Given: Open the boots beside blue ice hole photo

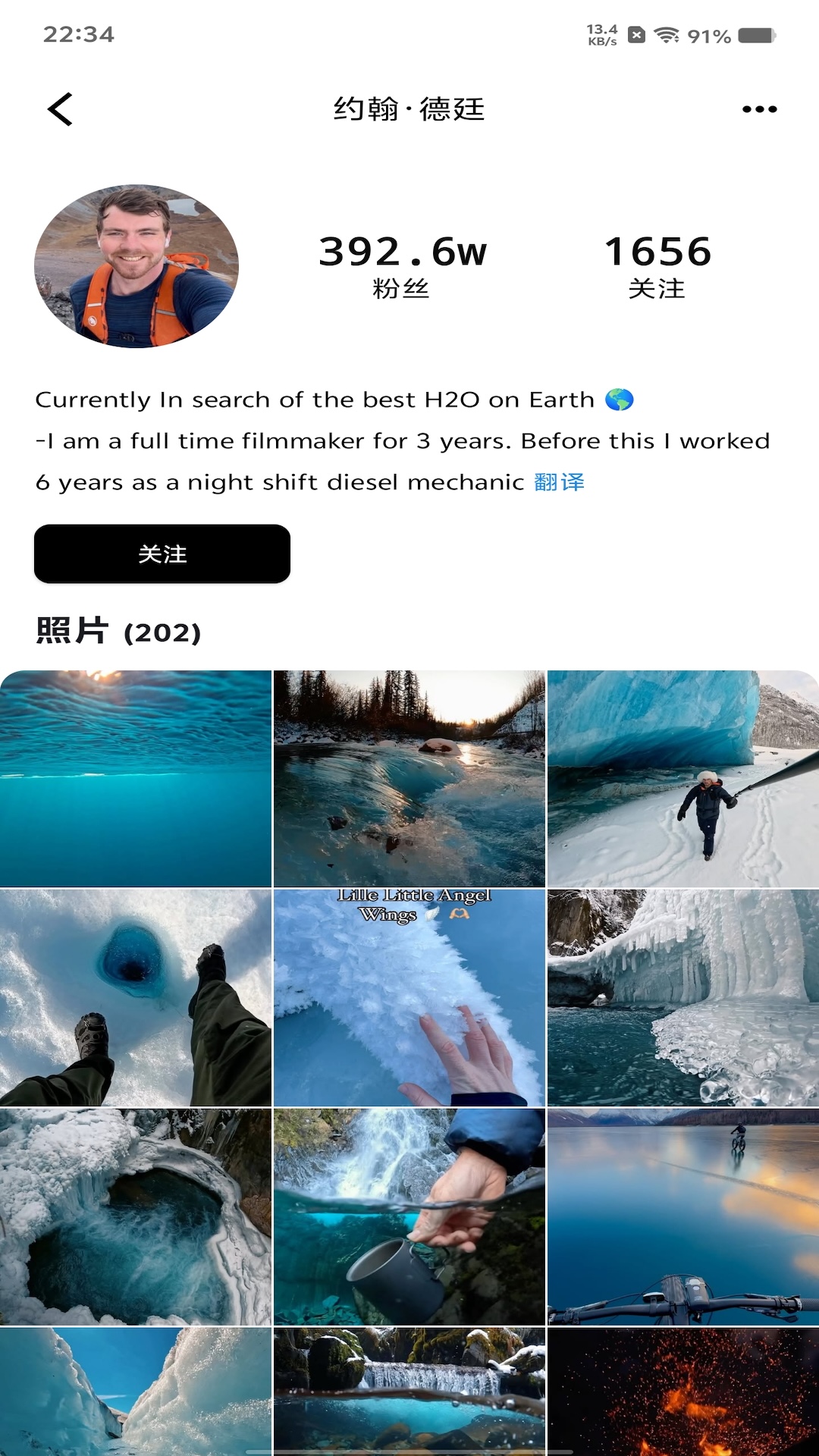Looking at the screenshot, I should coord(136,997).
